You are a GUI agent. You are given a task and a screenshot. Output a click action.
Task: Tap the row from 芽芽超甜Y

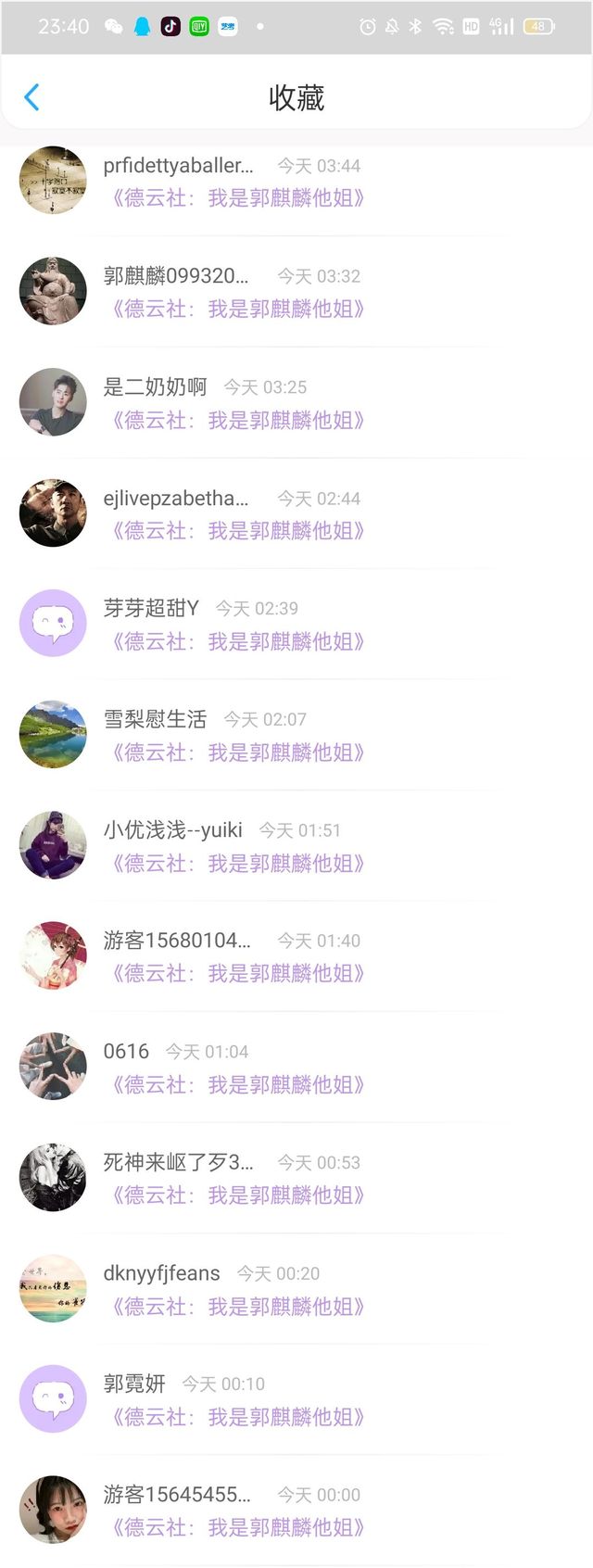point(296,624)
